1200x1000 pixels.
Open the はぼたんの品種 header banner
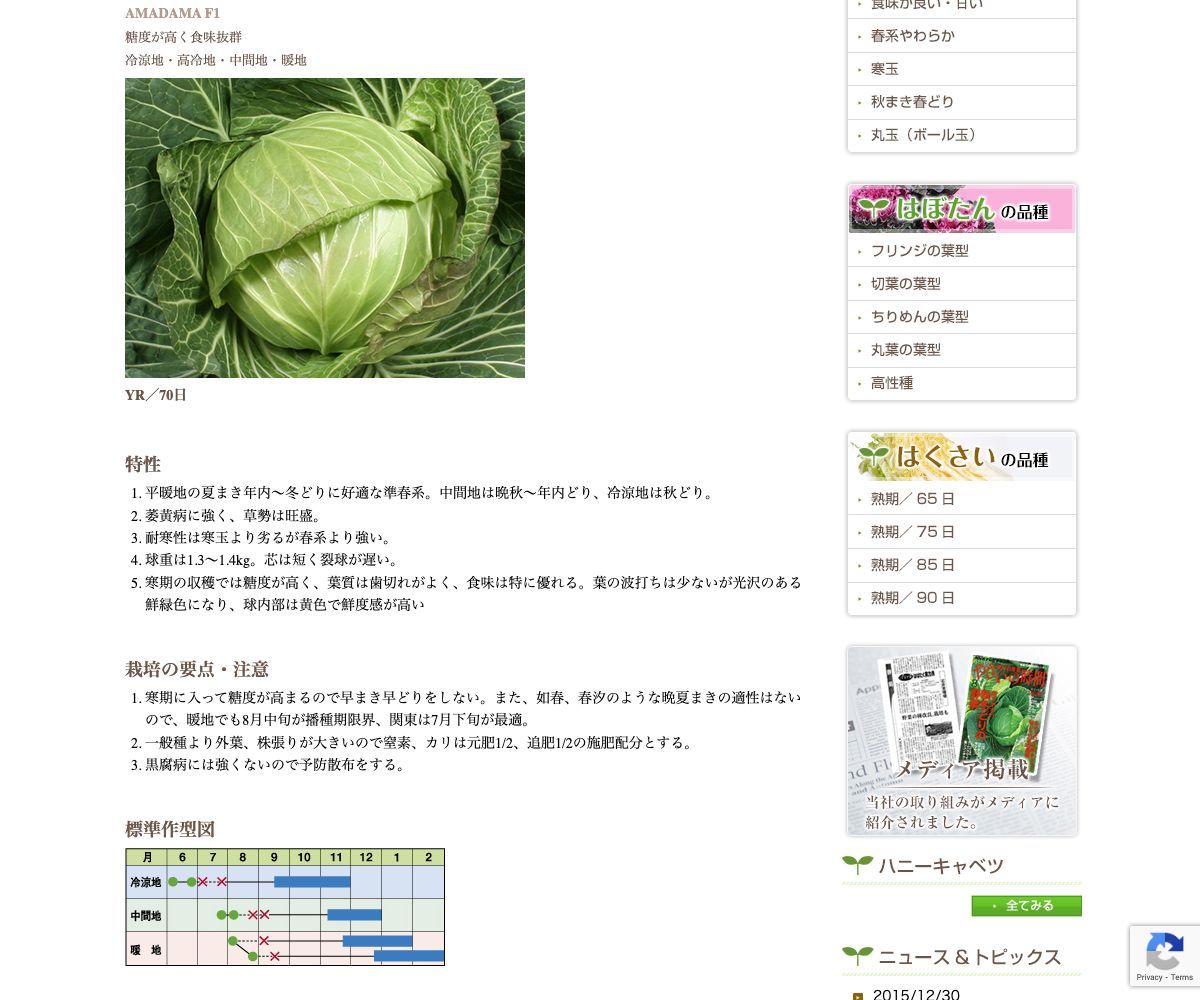click(x=961, y=209)
